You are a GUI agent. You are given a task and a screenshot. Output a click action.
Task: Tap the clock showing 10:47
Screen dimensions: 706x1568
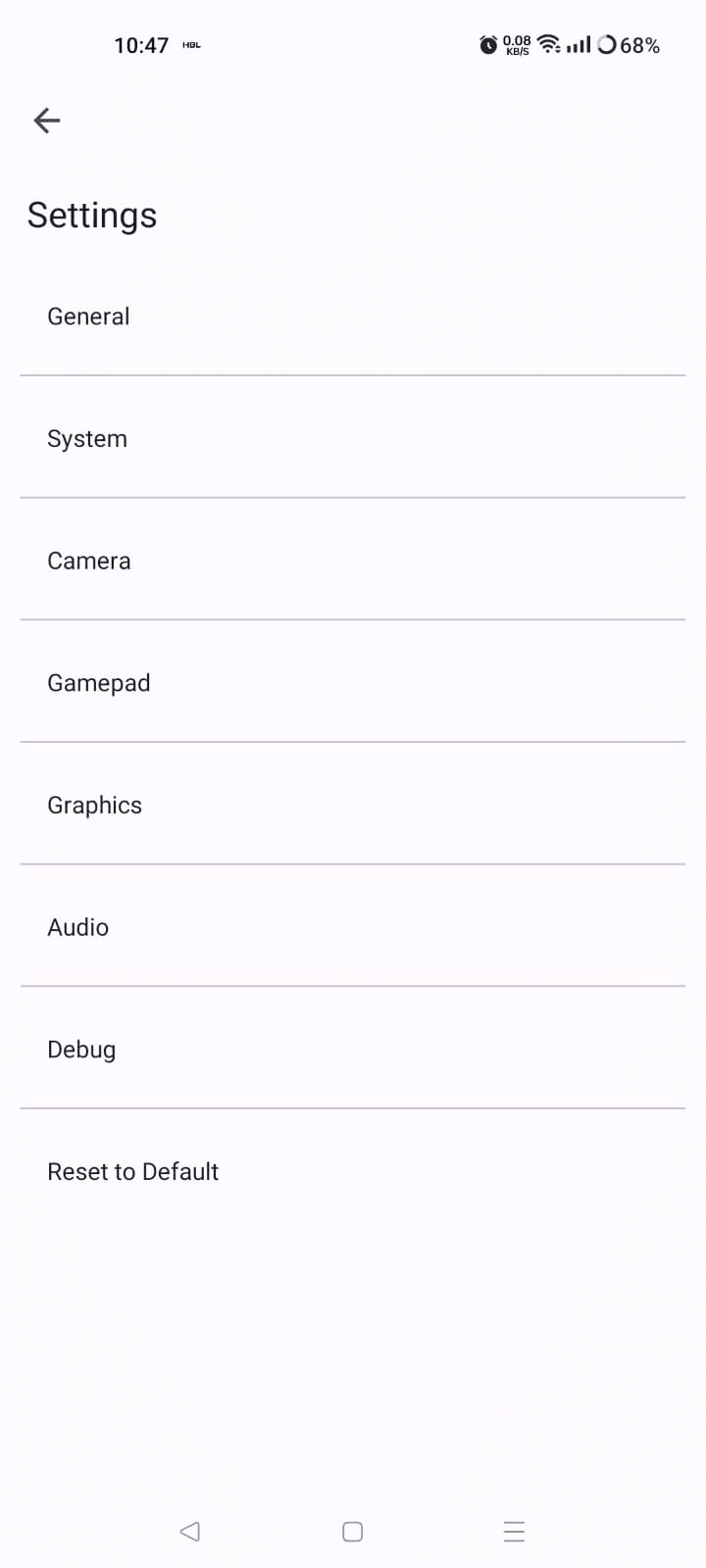142,44
